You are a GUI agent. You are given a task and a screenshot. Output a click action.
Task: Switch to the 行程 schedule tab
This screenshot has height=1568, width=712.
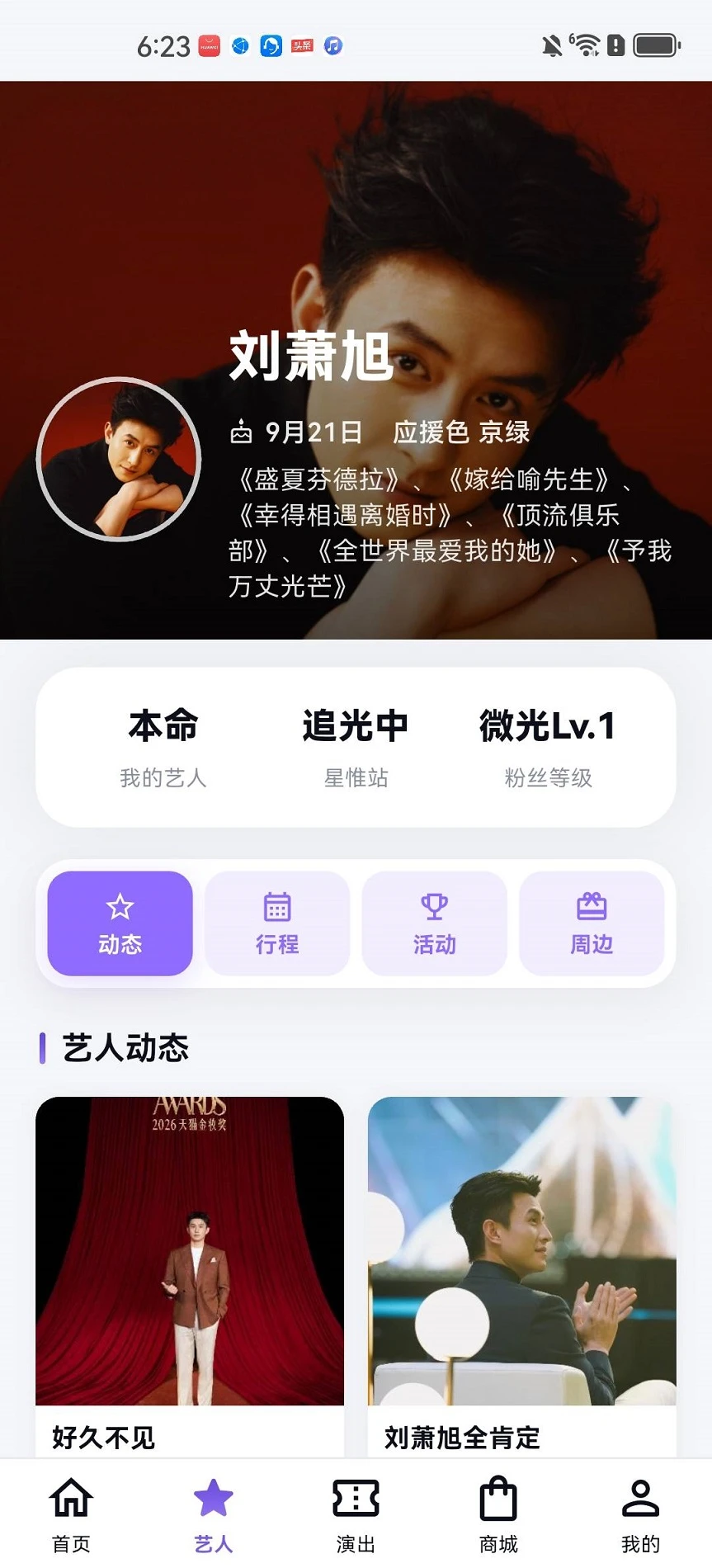tap(277, 923)
